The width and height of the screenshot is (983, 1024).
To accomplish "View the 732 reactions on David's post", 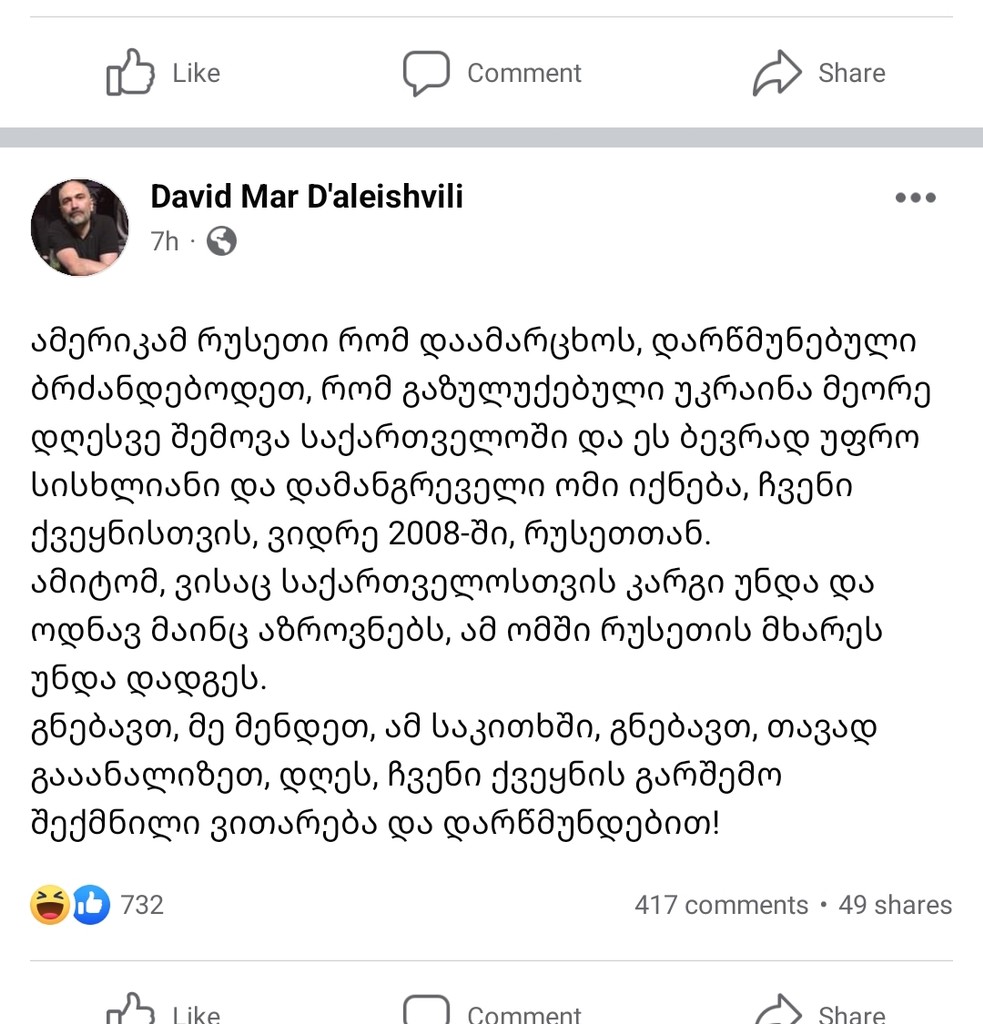I will [98, 905].
